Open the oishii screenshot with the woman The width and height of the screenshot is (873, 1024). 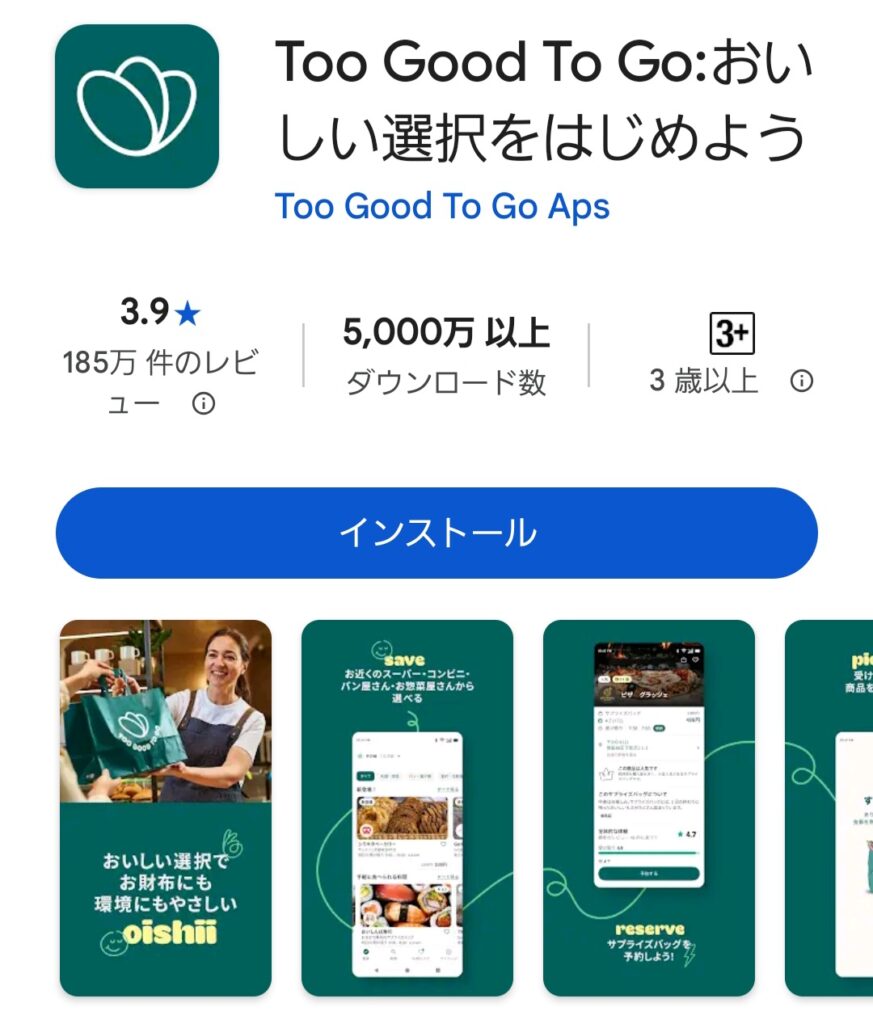(x=165, y=807)
